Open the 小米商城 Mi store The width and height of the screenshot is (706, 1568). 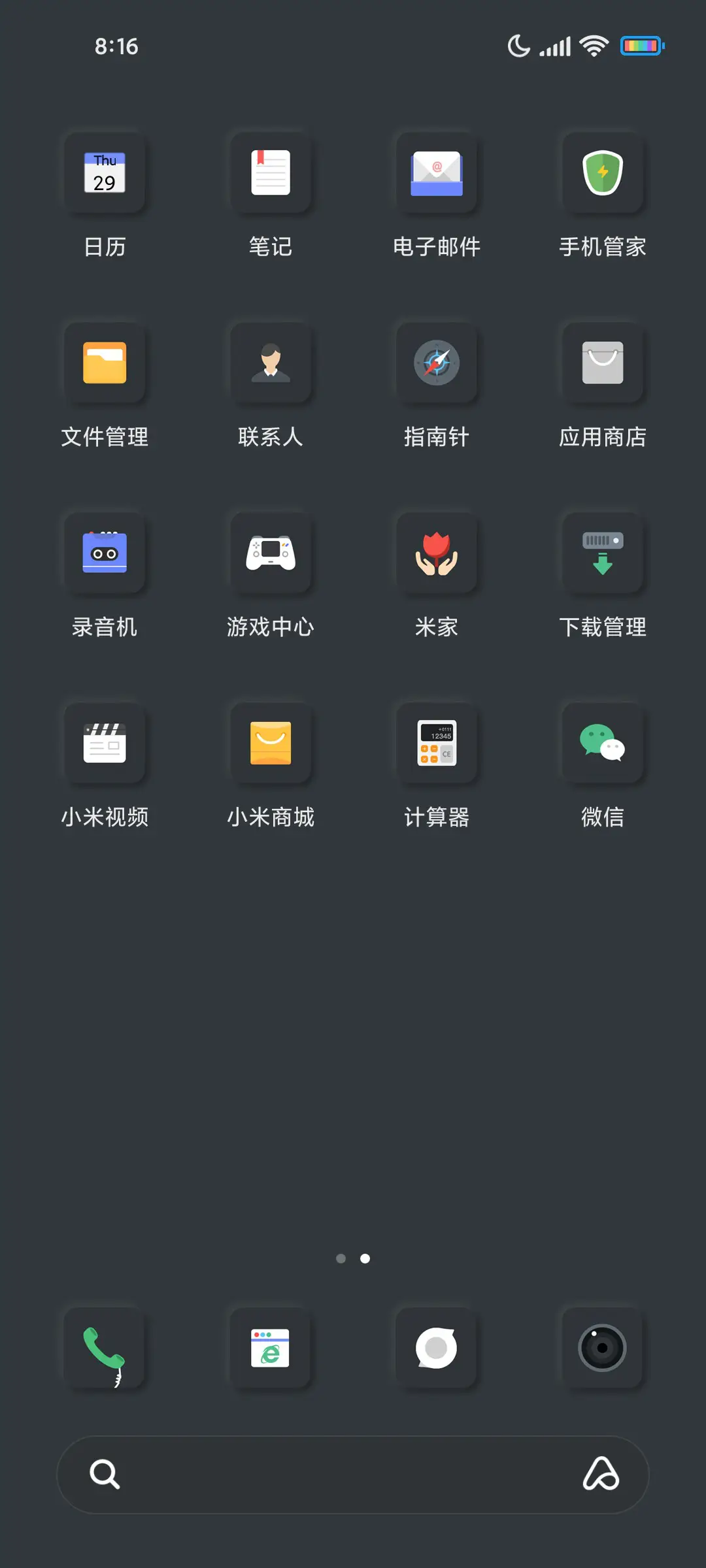pos(271,743)
